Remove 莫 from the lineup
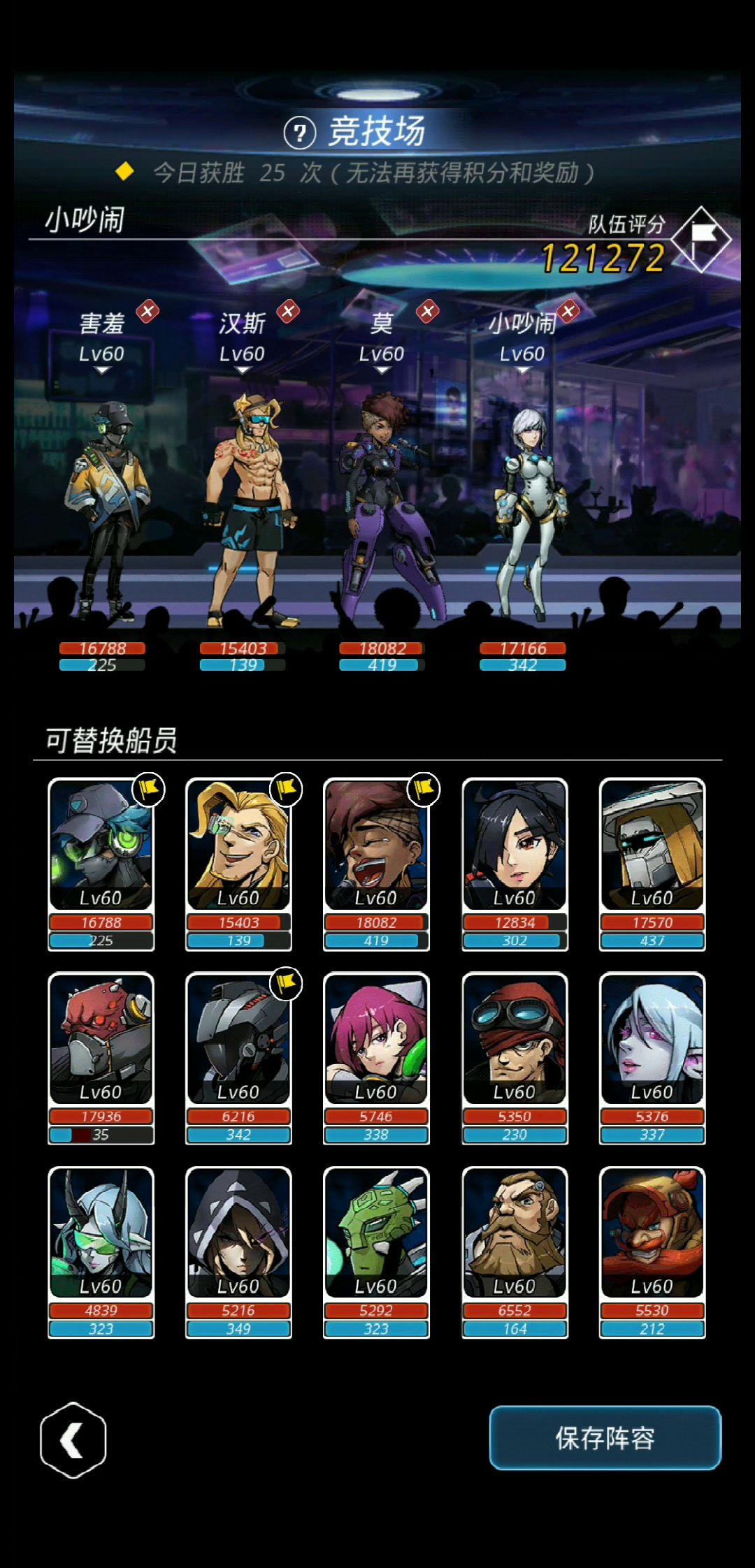Viewport: 755px width, 1568px height. [x=428, y=311]
